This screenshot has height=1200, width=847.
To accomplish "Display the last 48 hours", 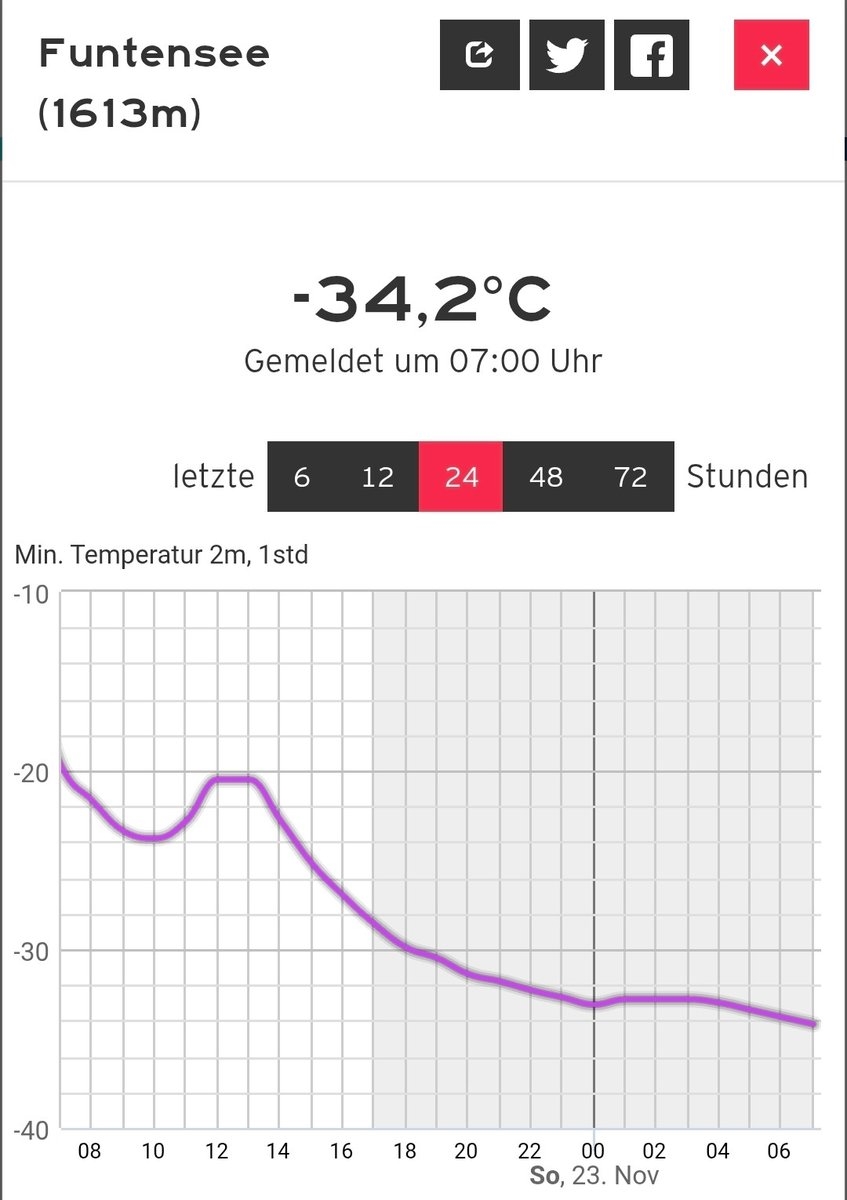I will [x=546, y=477].
